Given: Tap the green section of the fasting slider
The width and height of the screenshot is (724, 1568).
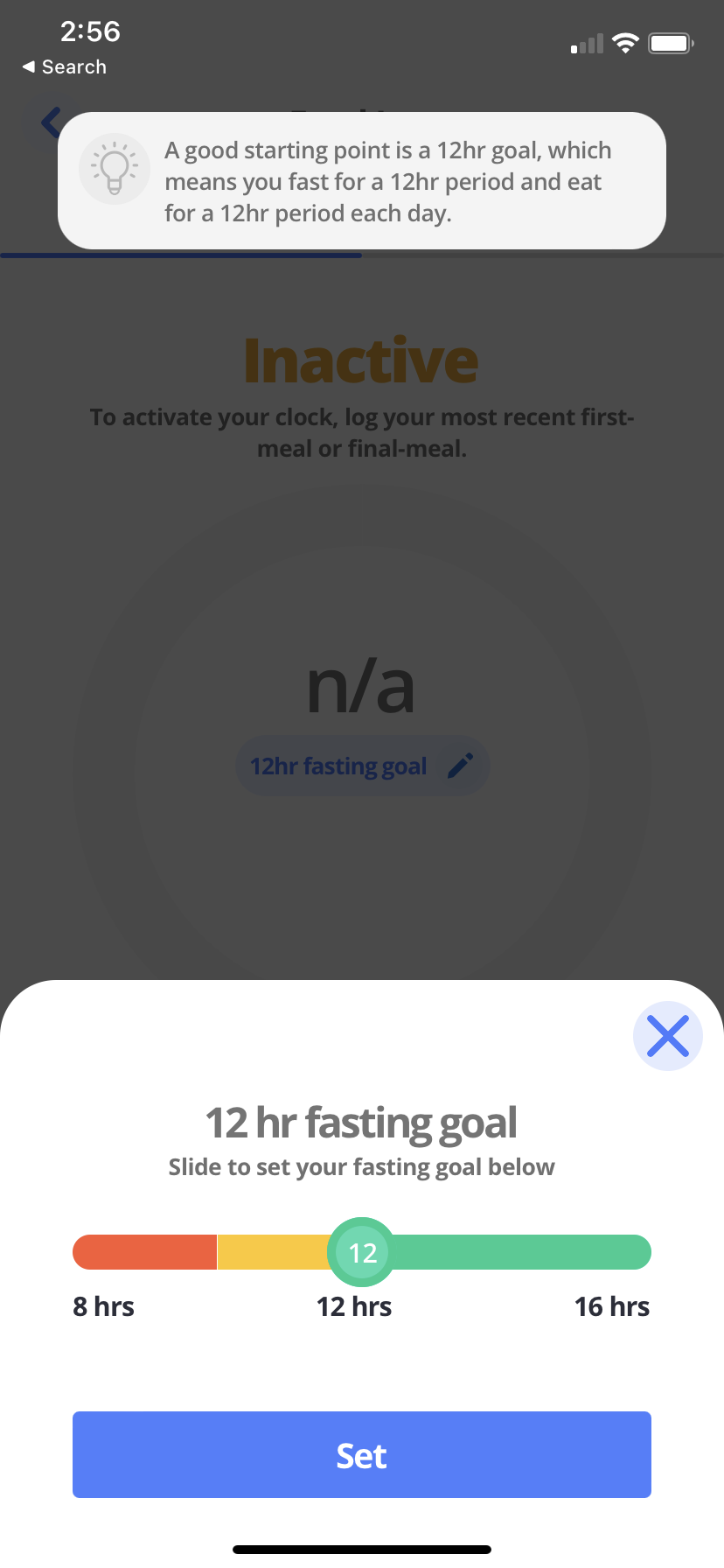Looking at the screenshot, I should click(x=523, y=1252).
